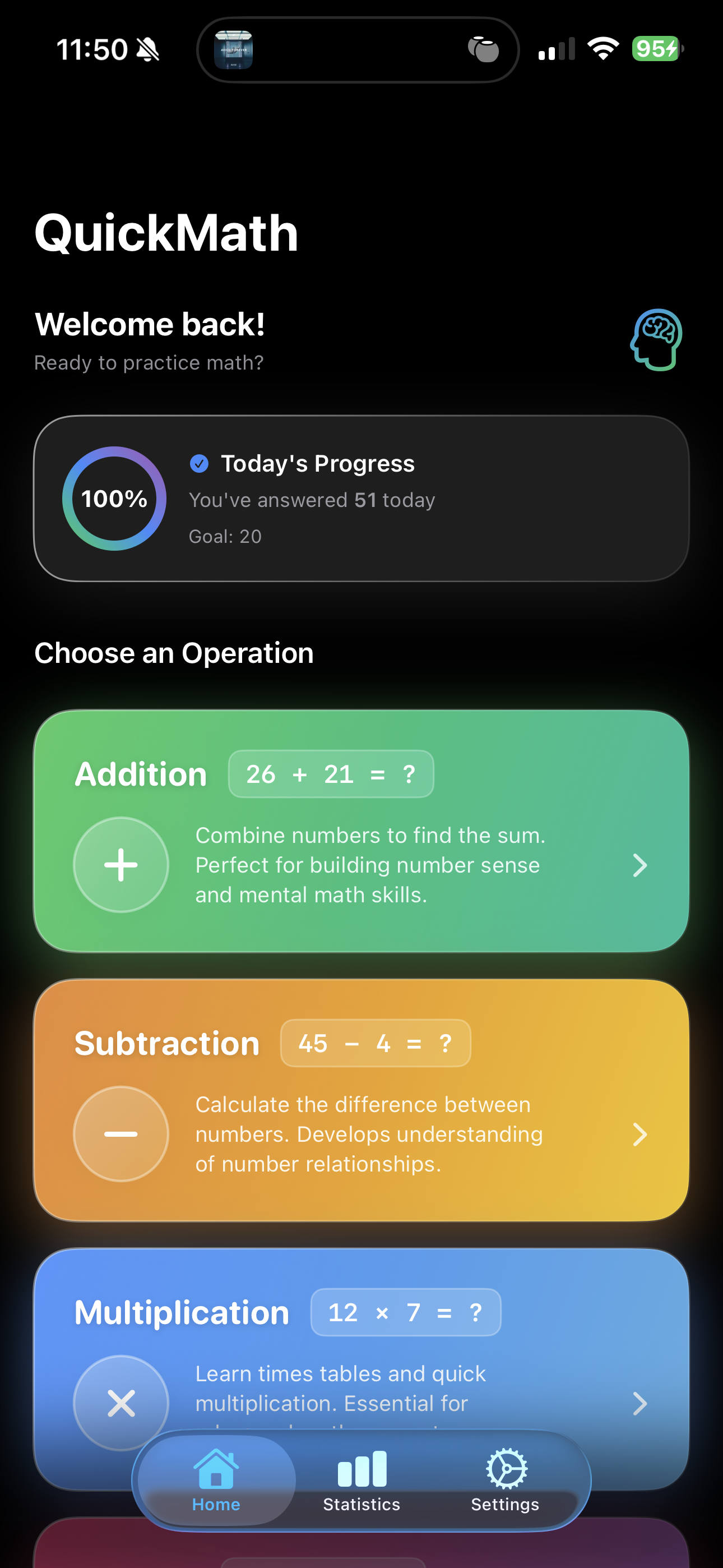Tap the brain icon next to Welcome back
Viewport: 723px width, 1568px height.
click(655, 339)
